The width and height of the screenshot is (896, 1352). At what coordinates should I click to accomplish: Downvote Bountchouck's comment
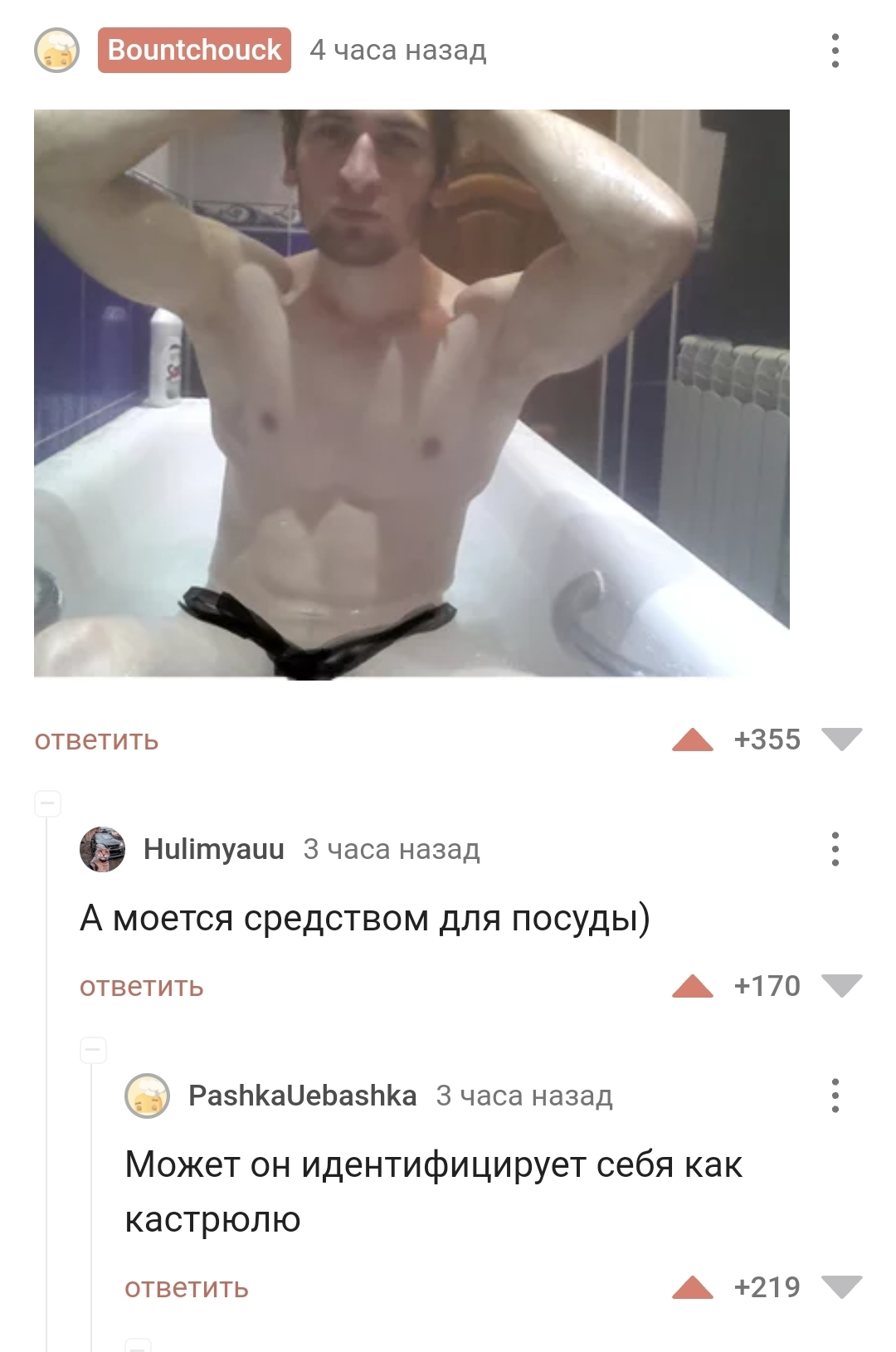[x=841, y=739]
